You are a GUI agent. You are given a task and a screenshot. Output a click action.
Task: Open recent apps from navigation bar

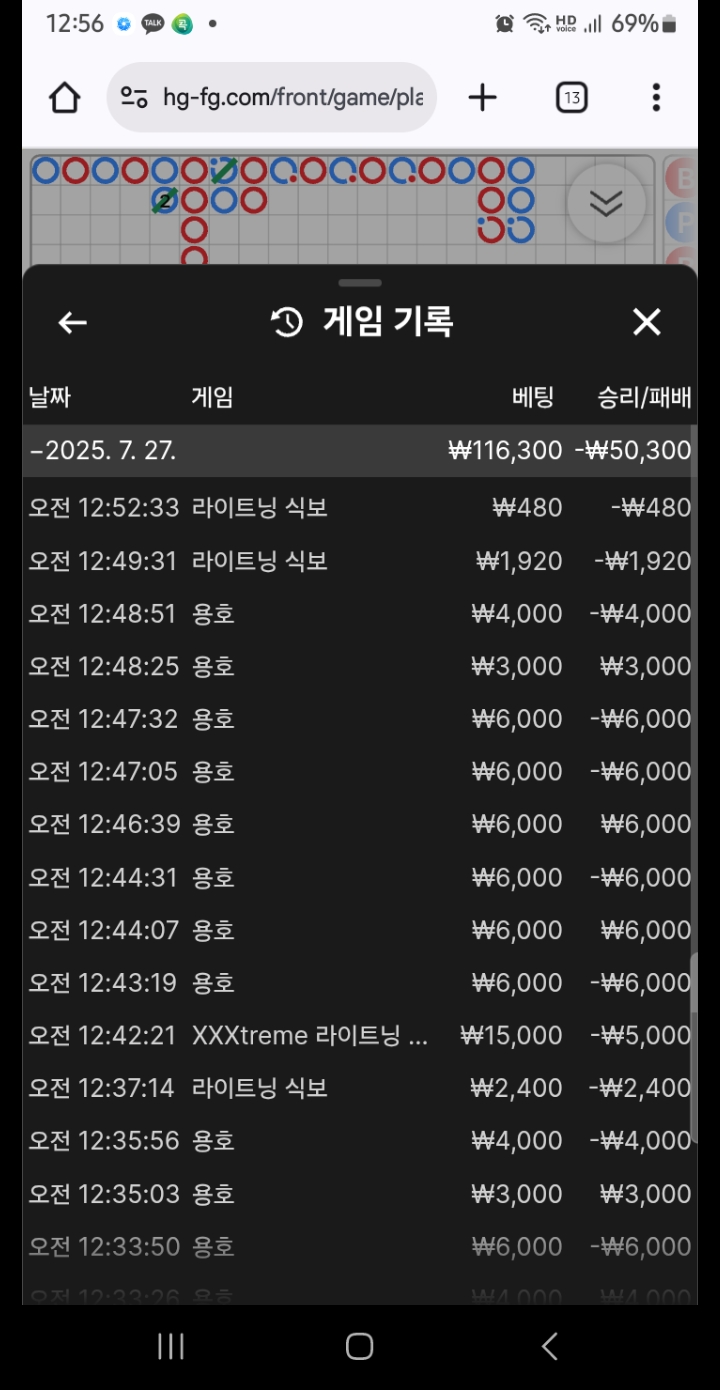coord(171,1346)
